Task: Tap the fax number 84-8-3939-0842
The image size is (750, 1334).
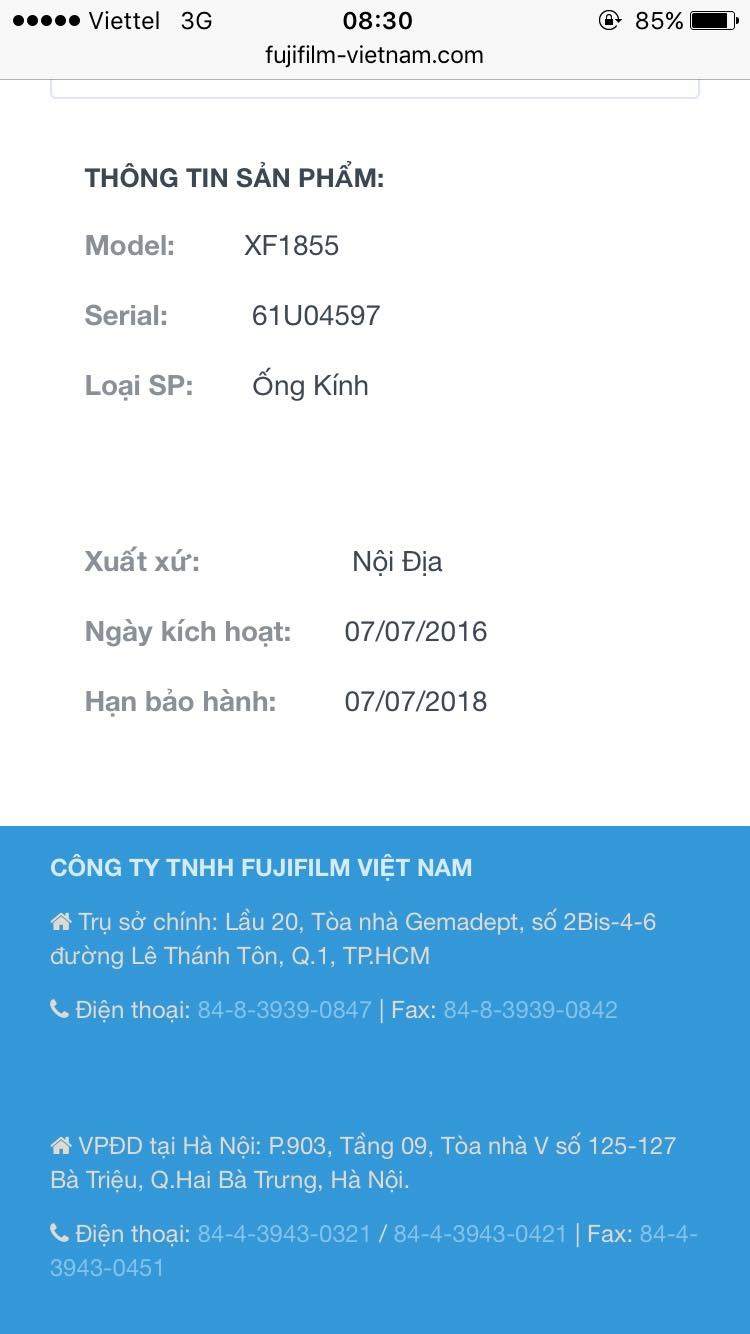Action: [530, 1010]
